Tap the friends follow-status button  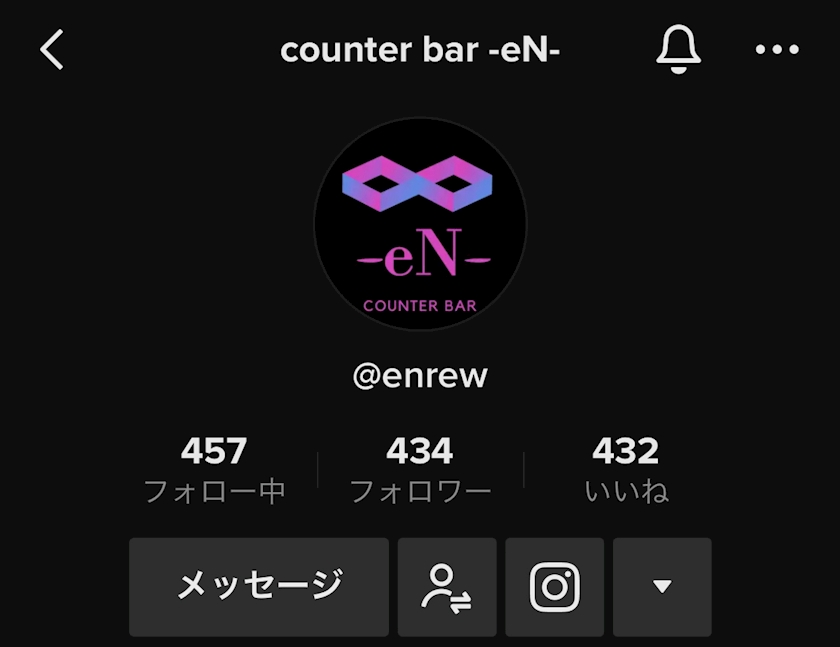point(447,587)
